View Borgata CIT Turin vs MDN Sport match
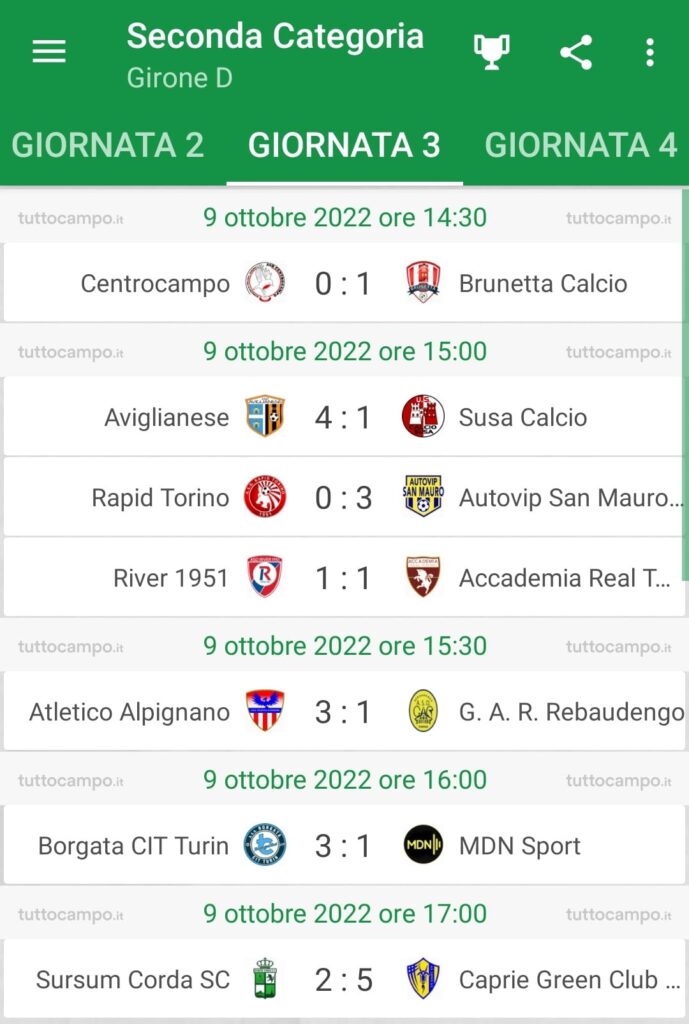 click(x=344, y=846)
